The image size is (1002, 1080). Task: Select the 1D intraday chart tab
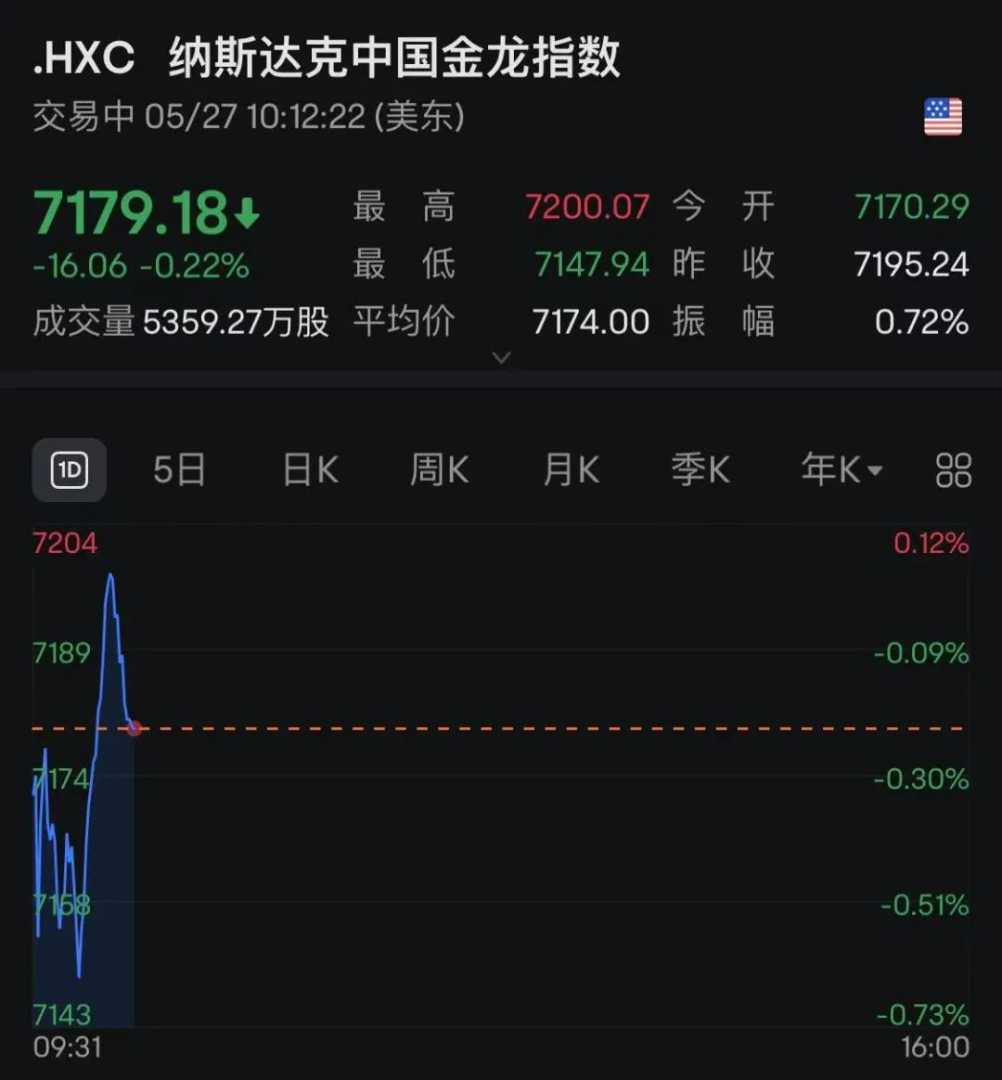69,469
